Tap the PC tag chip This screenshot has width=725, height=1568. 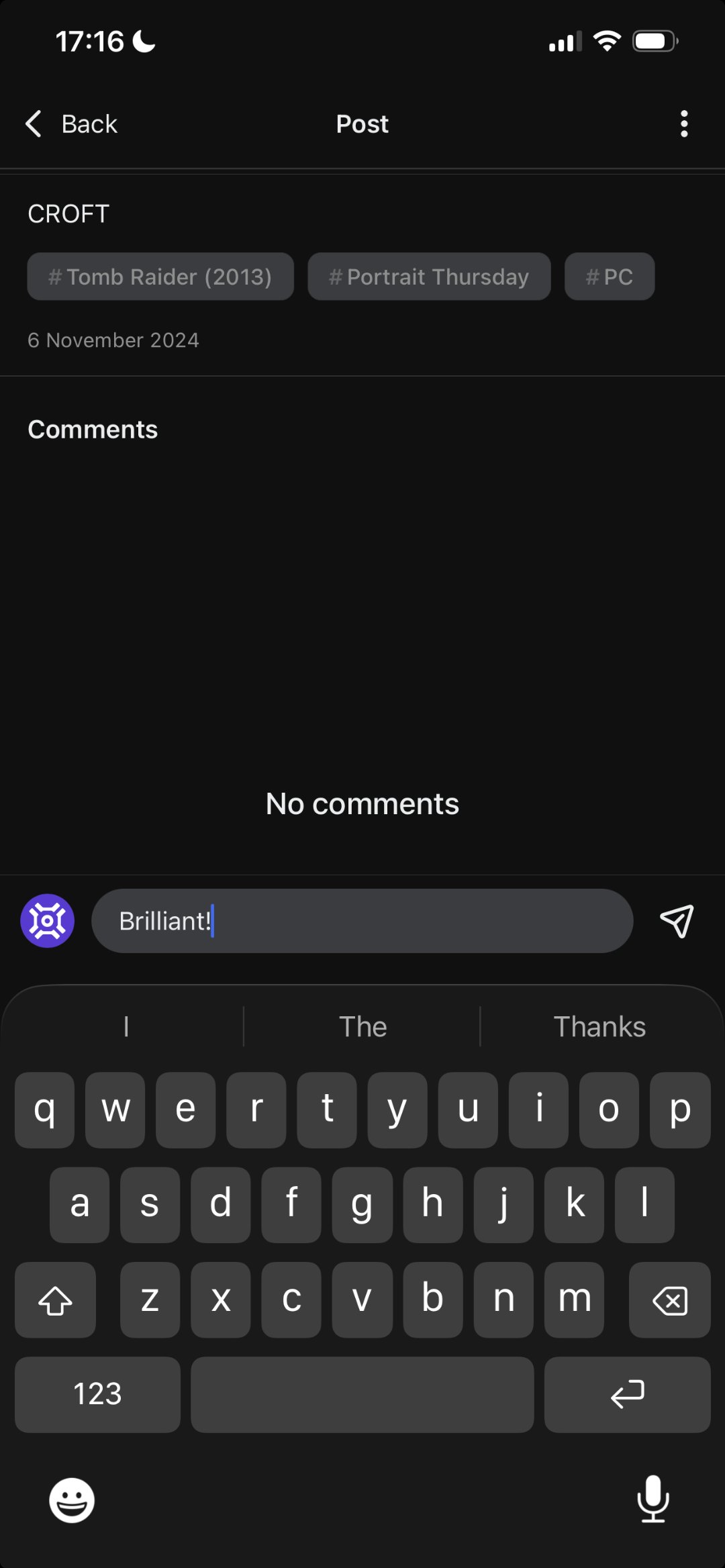(x=609, y=277)
